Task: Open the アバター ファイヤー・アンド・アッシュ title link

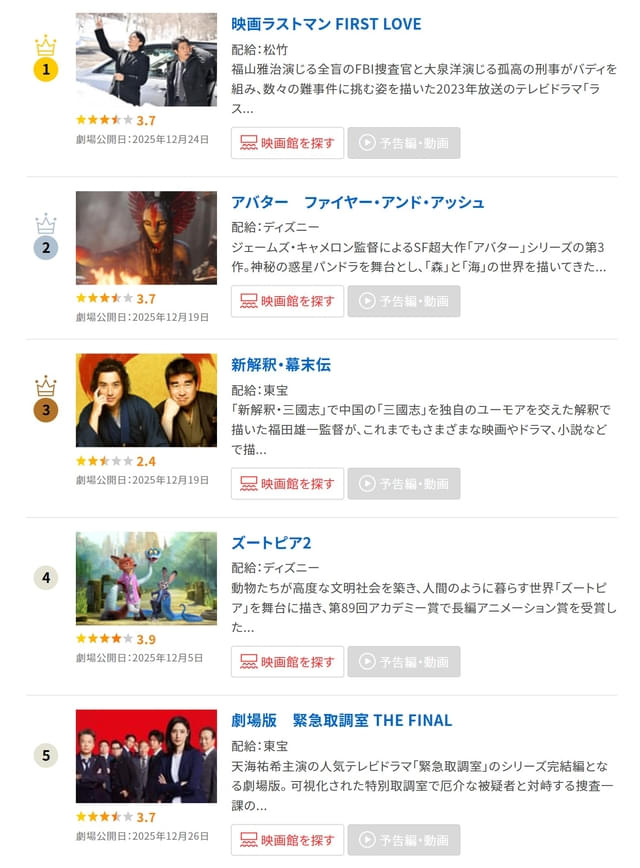Action: pyautogui.click(x=358, y=202)
